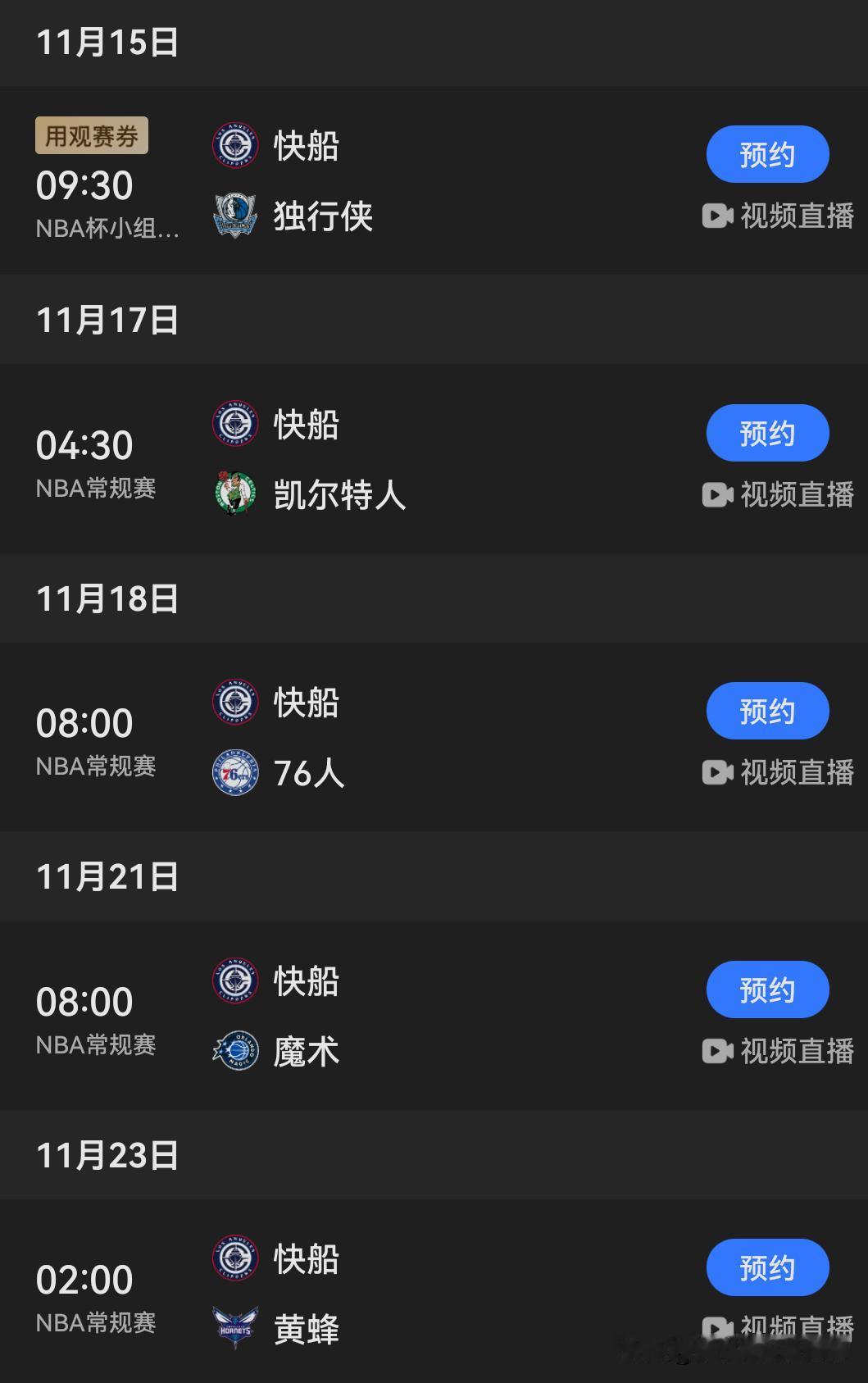
Task: Reserve the Clippers vs Hornets game on November 23
Action: click(x=767, y=1267)
